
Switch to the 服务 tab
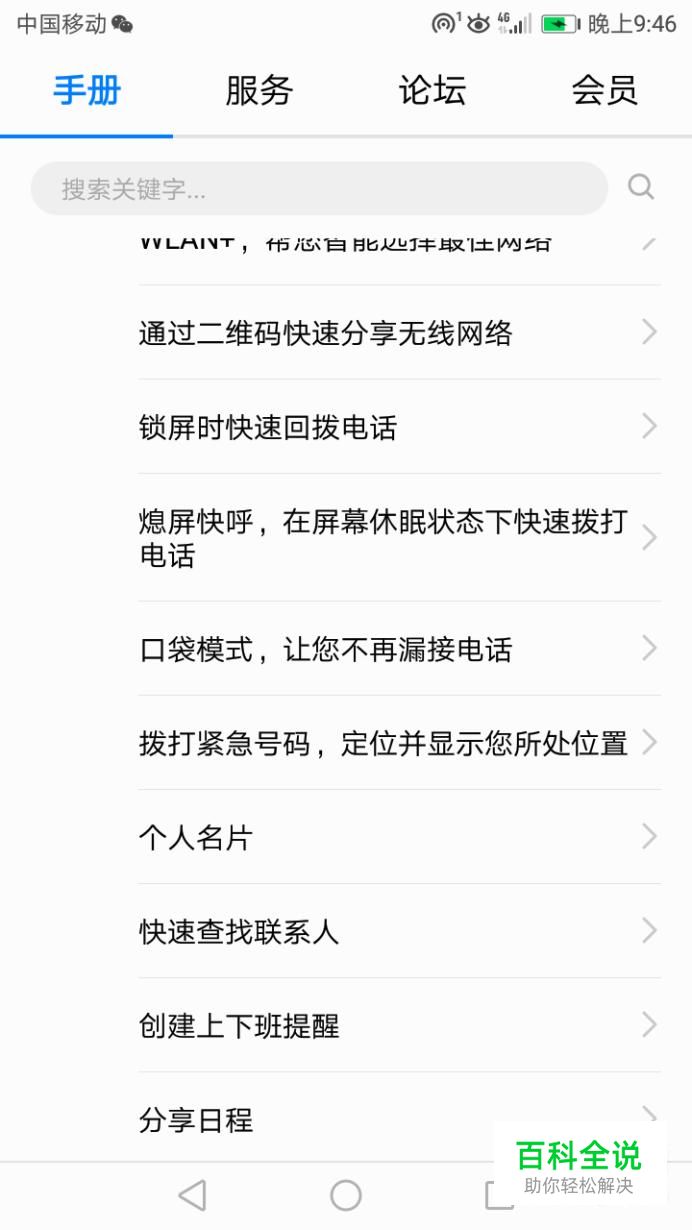pos(259,91)
